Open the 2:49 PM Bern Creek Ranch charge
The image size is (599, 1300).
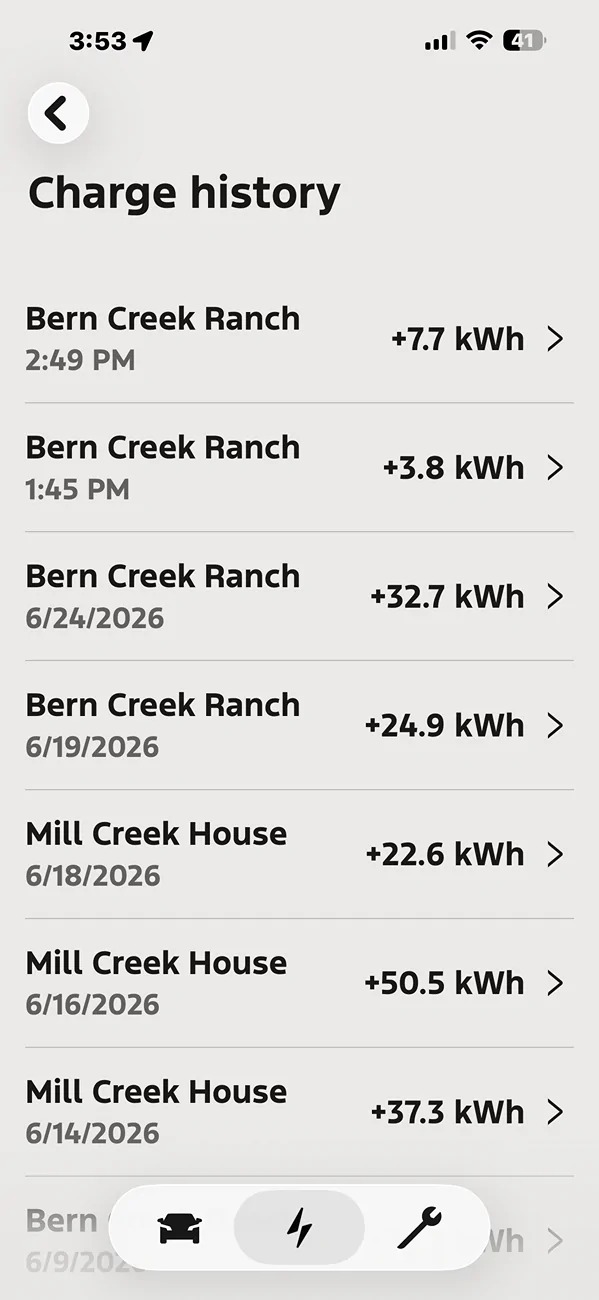coord(299,339)
